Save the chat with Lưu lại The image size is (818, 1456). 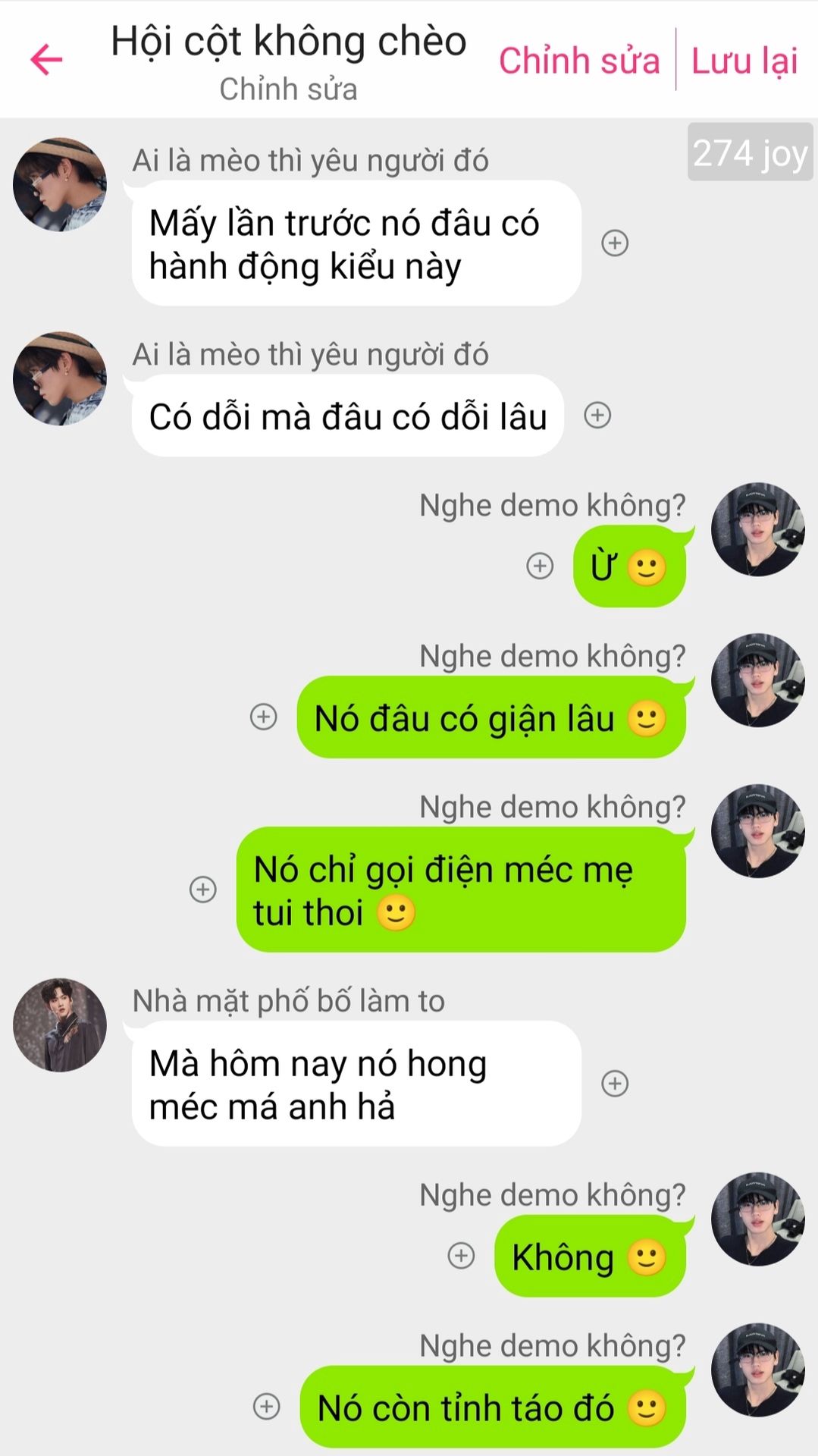pyautogui.click(x=744, y=61)
